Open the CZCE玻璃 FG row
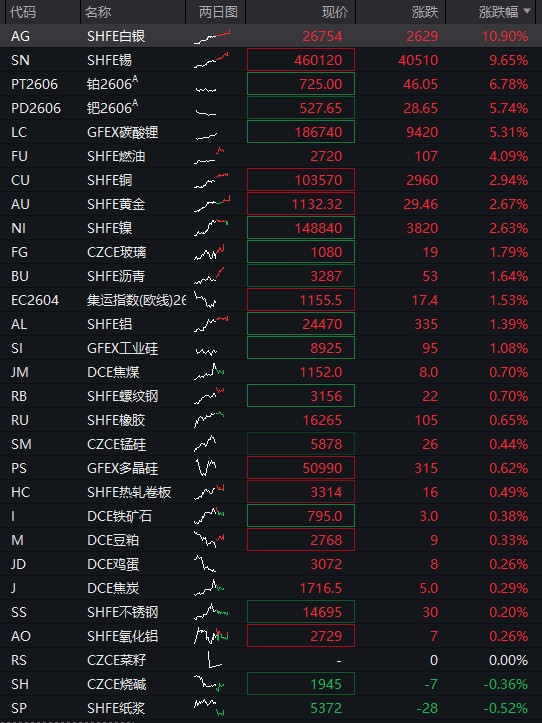542x723 pixels. (x=271, y=252)
